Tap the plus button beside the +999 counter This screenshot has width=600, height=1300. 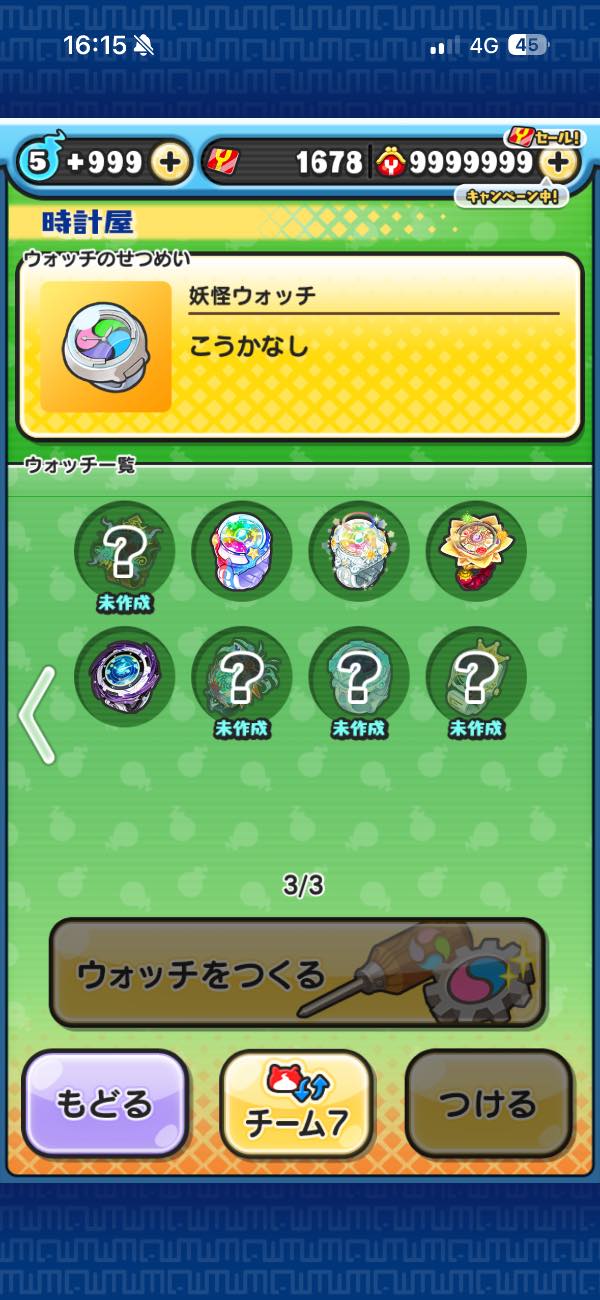coord(171,162)
